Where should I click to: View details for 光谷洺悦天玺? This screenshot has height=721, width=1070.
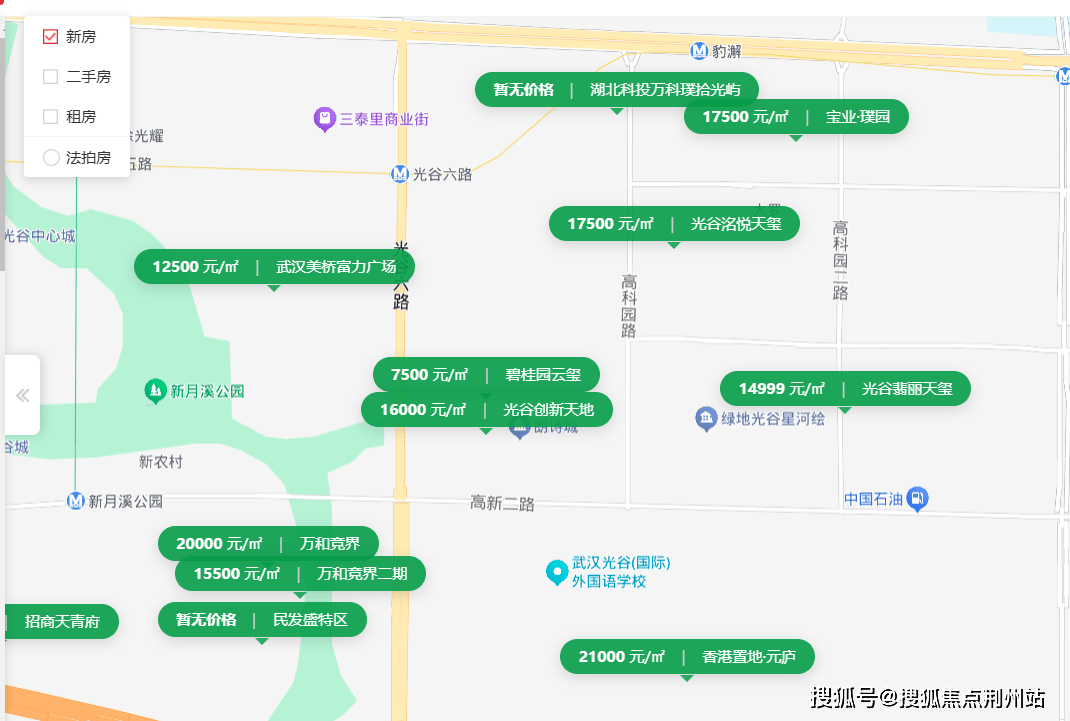click(673, 223)
